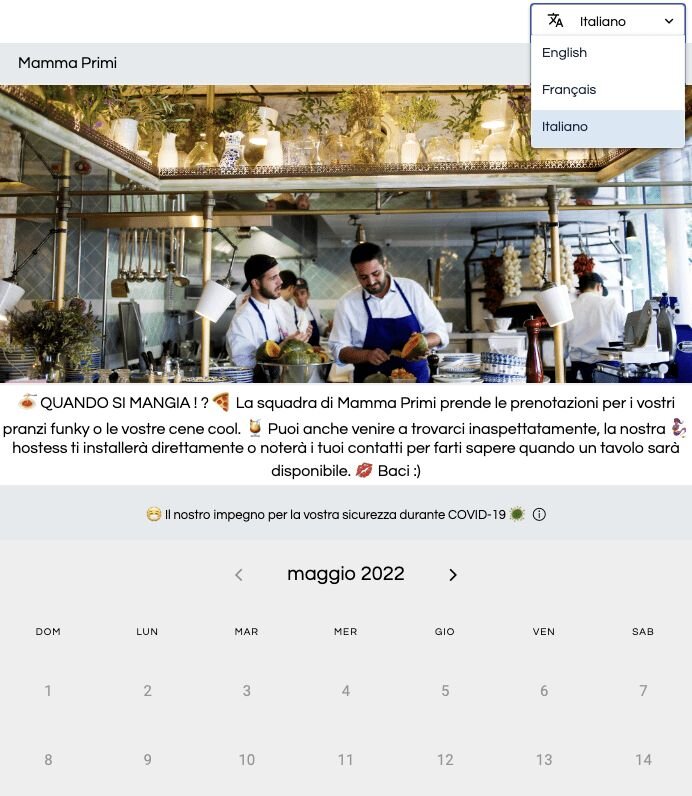This screenshot has height=796, width=692.
Task: Advance to next month after maggio 2022
Action: (453, 575)
